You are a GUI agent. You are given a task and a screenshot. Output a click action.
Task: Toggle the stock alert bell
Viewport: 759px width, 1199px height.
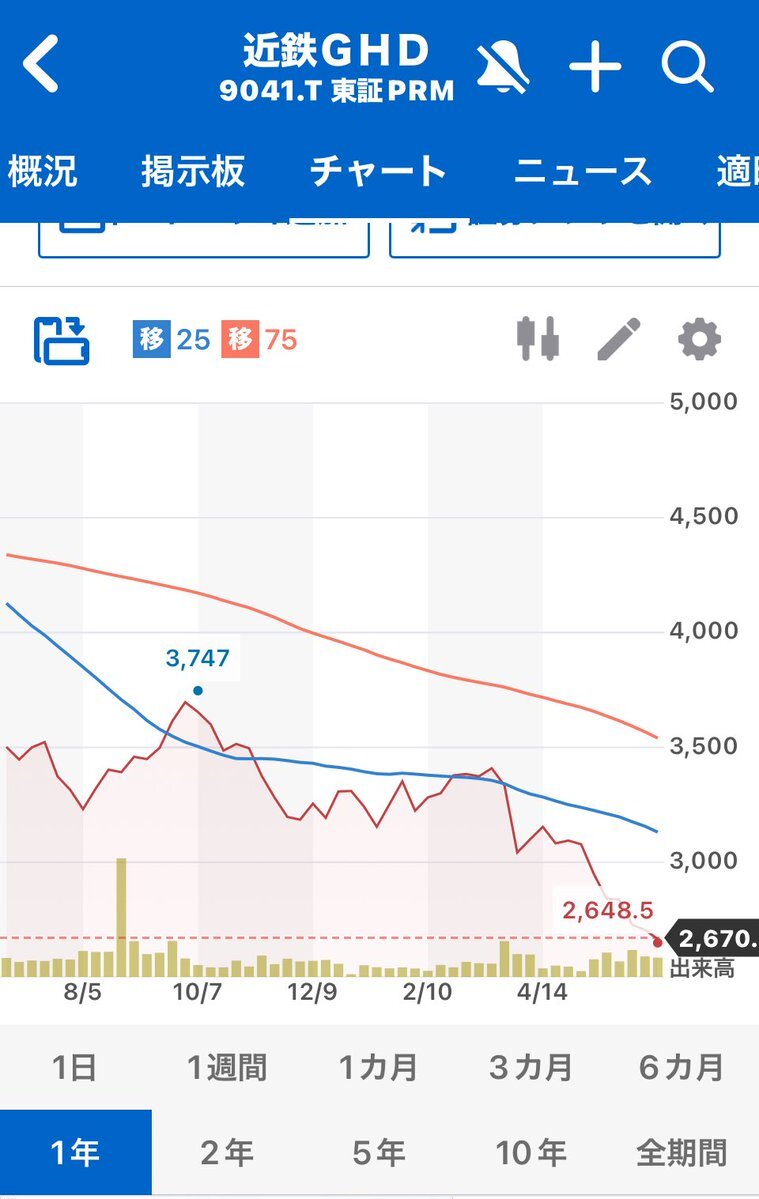[504, 67]
